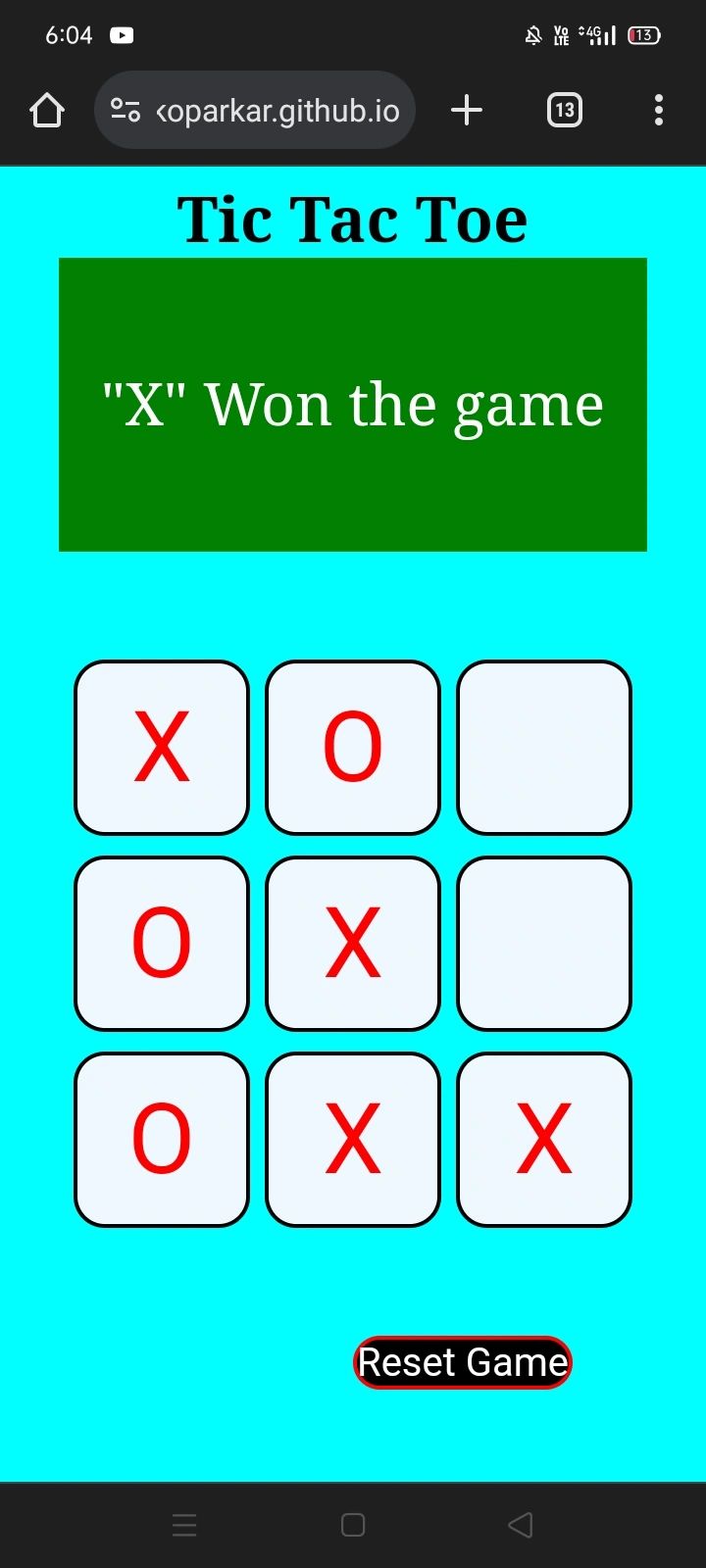
Task: Select the empty top-right board cell
Action: [x=544, y=748]
